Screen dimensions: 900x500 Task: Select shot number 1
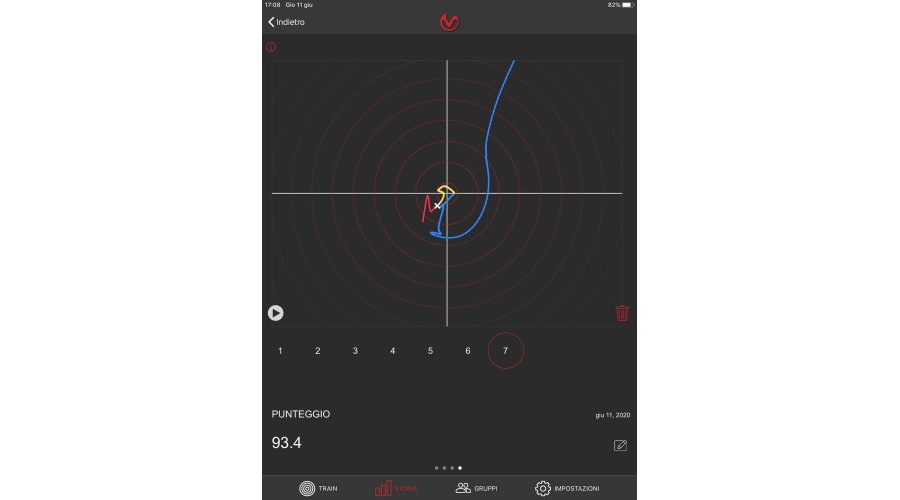pos(280,351)
